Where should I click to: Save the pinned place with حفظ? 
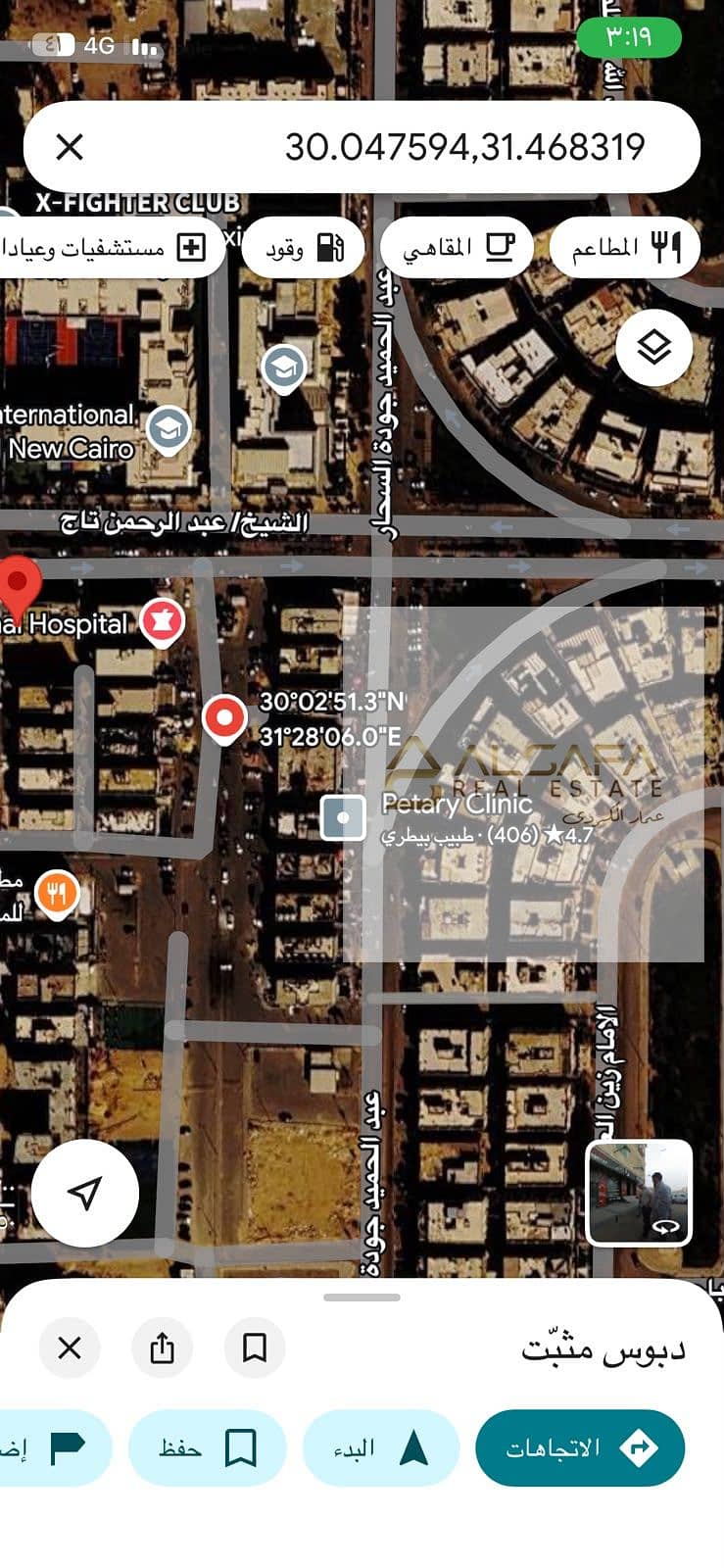coord(208,1447)
